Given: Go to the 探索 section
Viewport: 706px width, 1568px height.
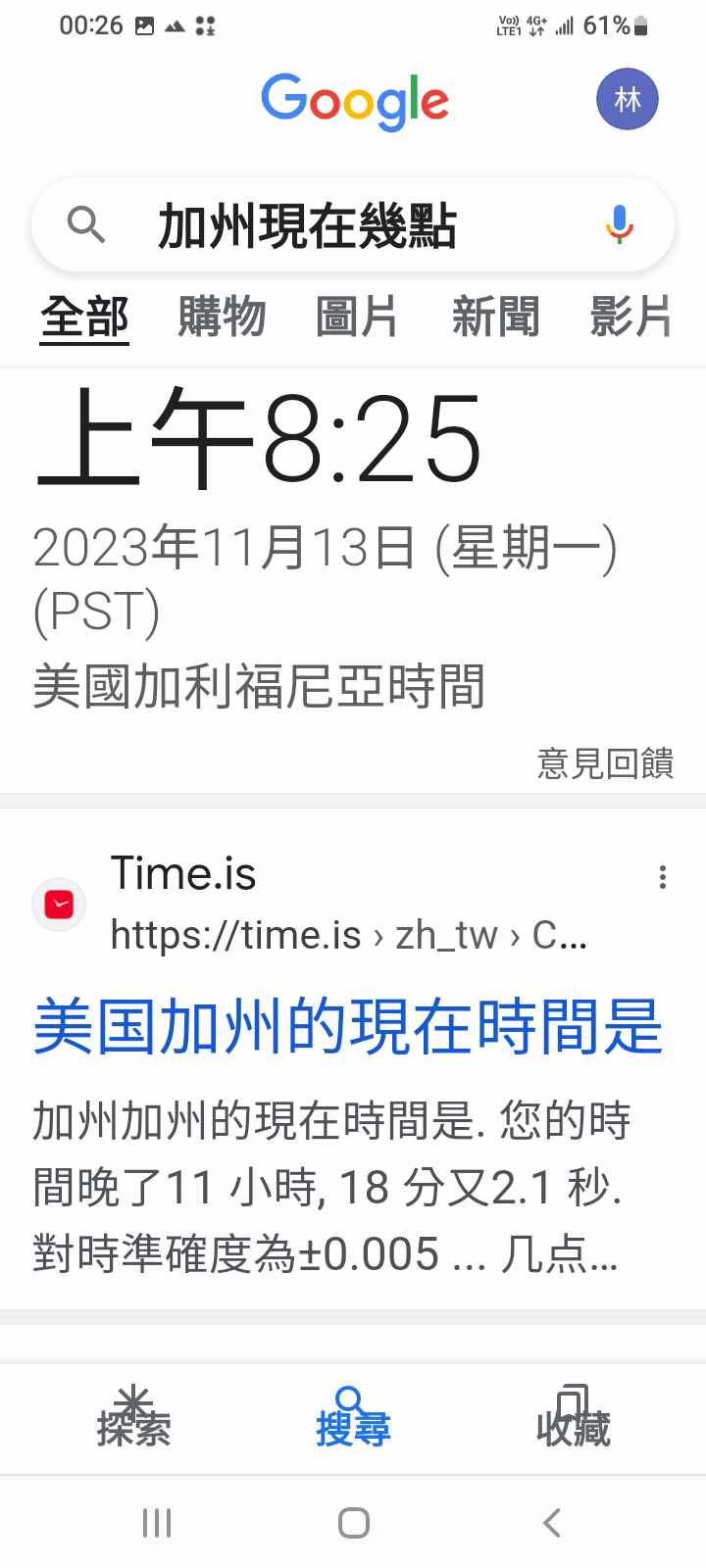Looking at the screenshot, I should tap(133, 1417).
